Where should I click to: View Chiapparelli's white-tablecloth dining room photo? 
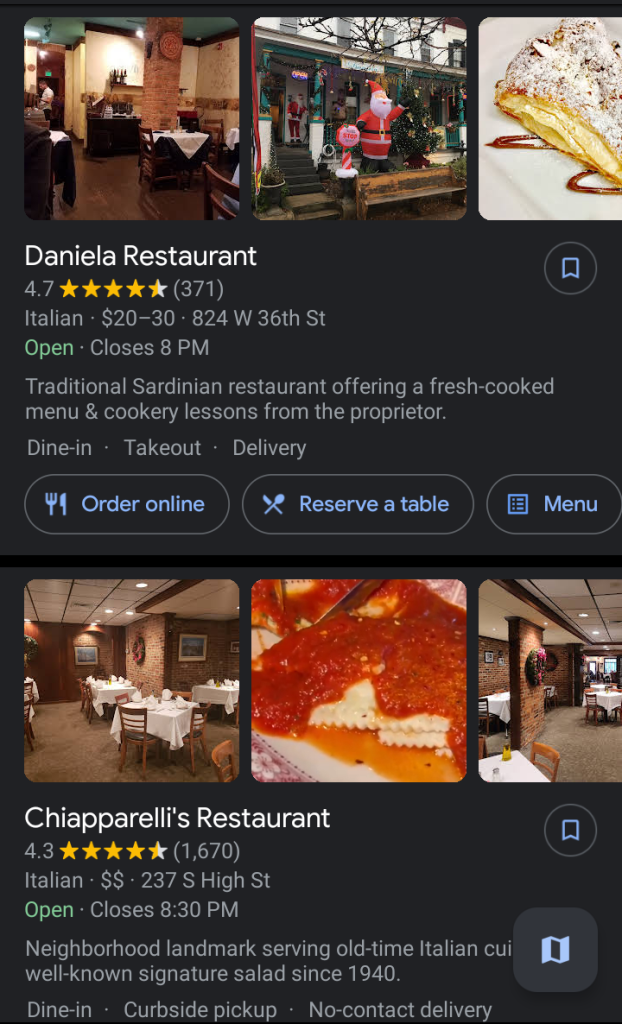(x=132, y=680)
